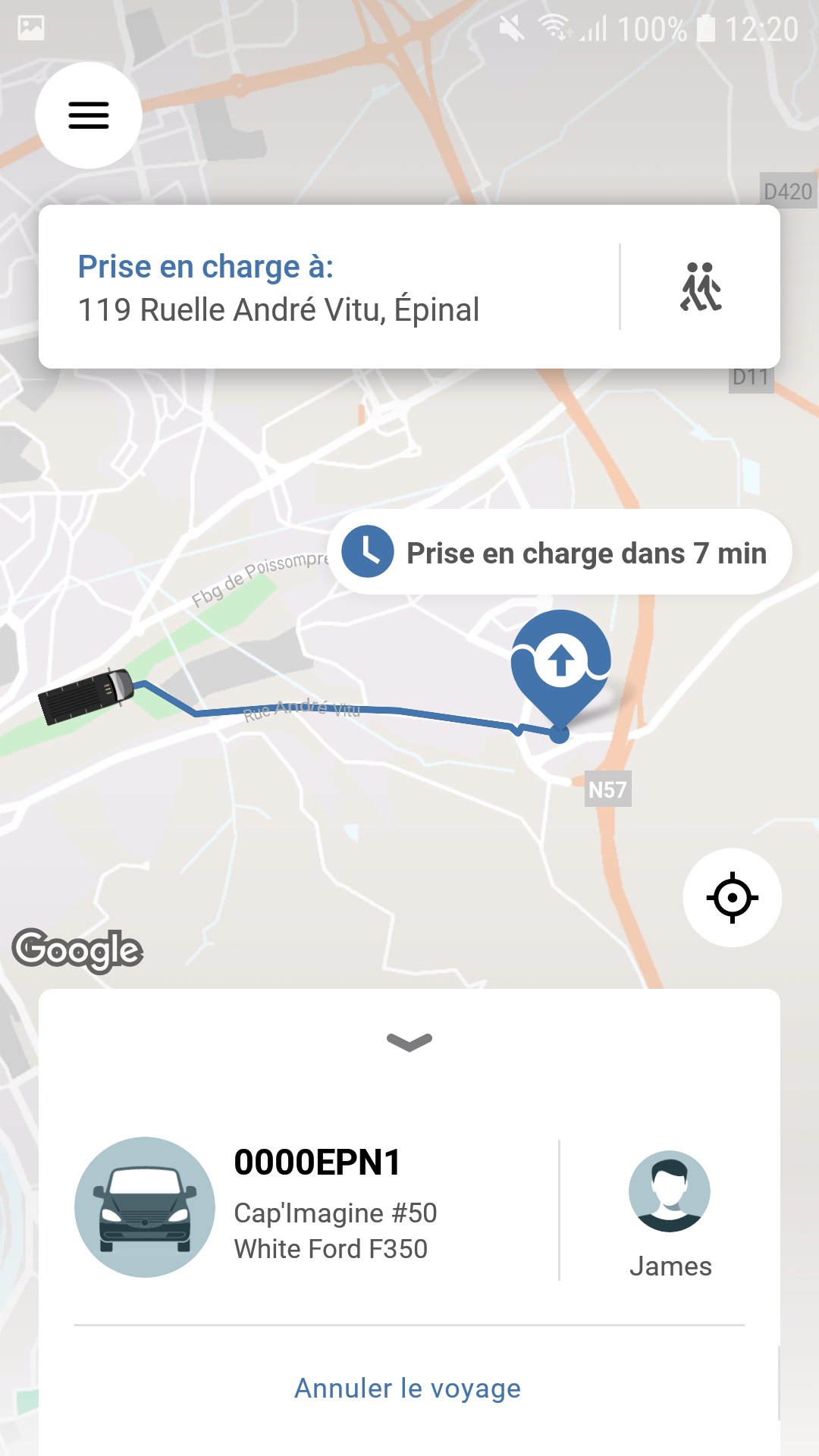Recenter map on my location
The width and height of the screenshot is (819, 1456).
pos(732,897)
